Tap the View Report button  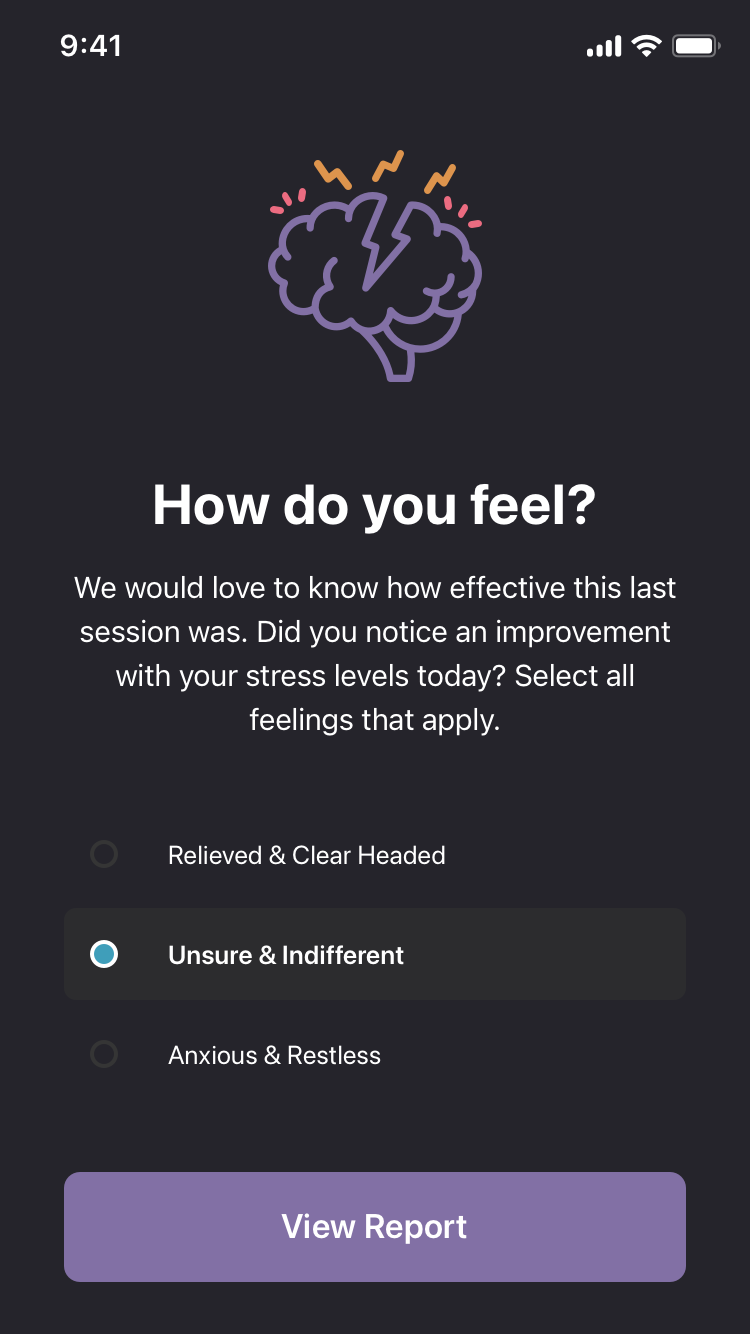tap(375, 1227)
